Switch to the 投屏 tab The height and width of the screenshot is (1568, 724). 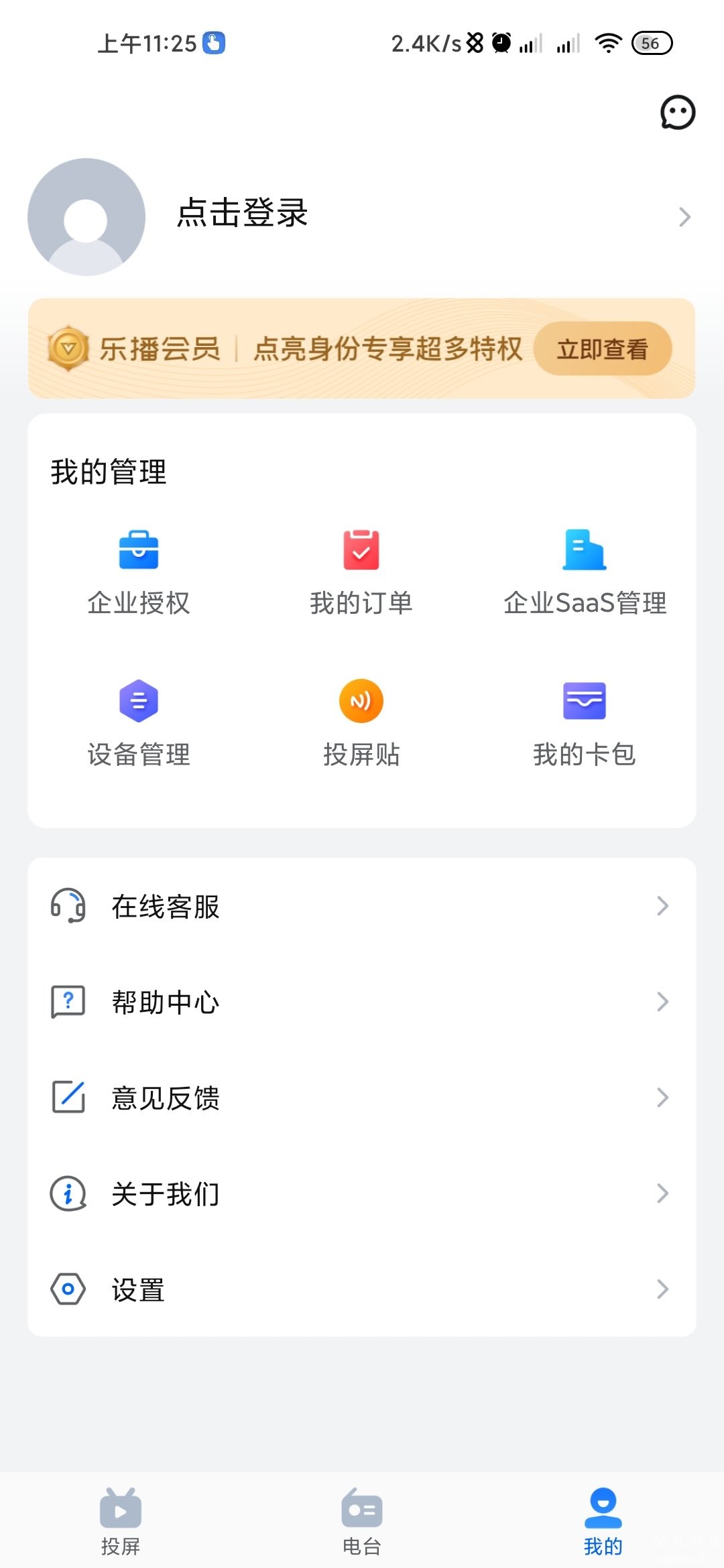[x=121, y=1521]
